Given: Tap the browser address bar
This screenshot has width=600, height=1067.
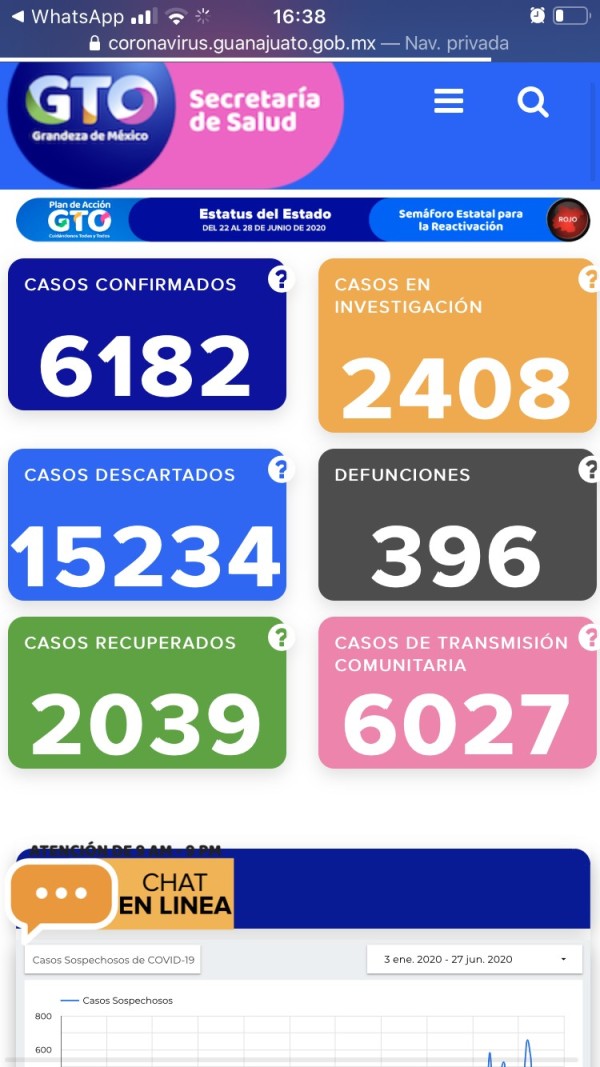Looking at the screenshot, I should tap(299, 43).
